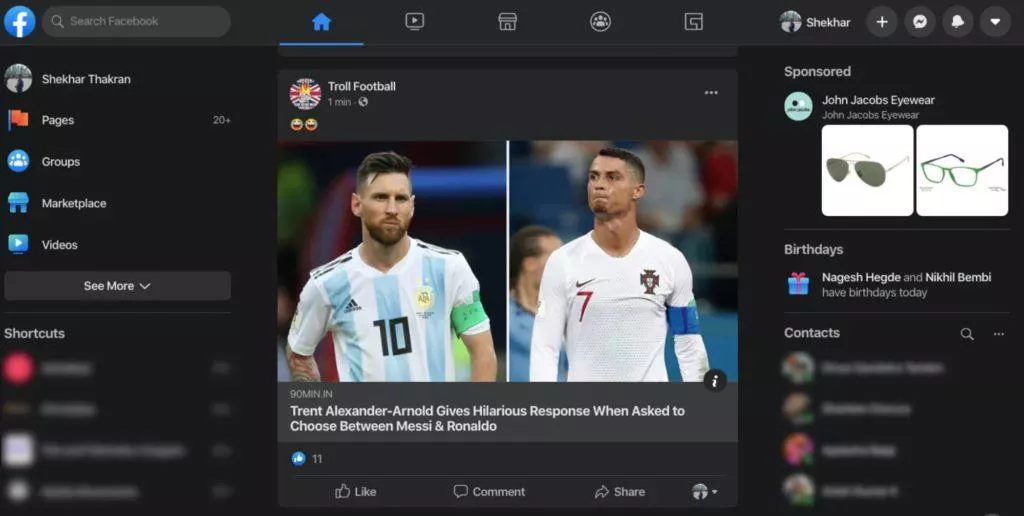This screenshot has width=1024, height=516.
Task: Open Pages in the left sidebar
Action: 57,120
